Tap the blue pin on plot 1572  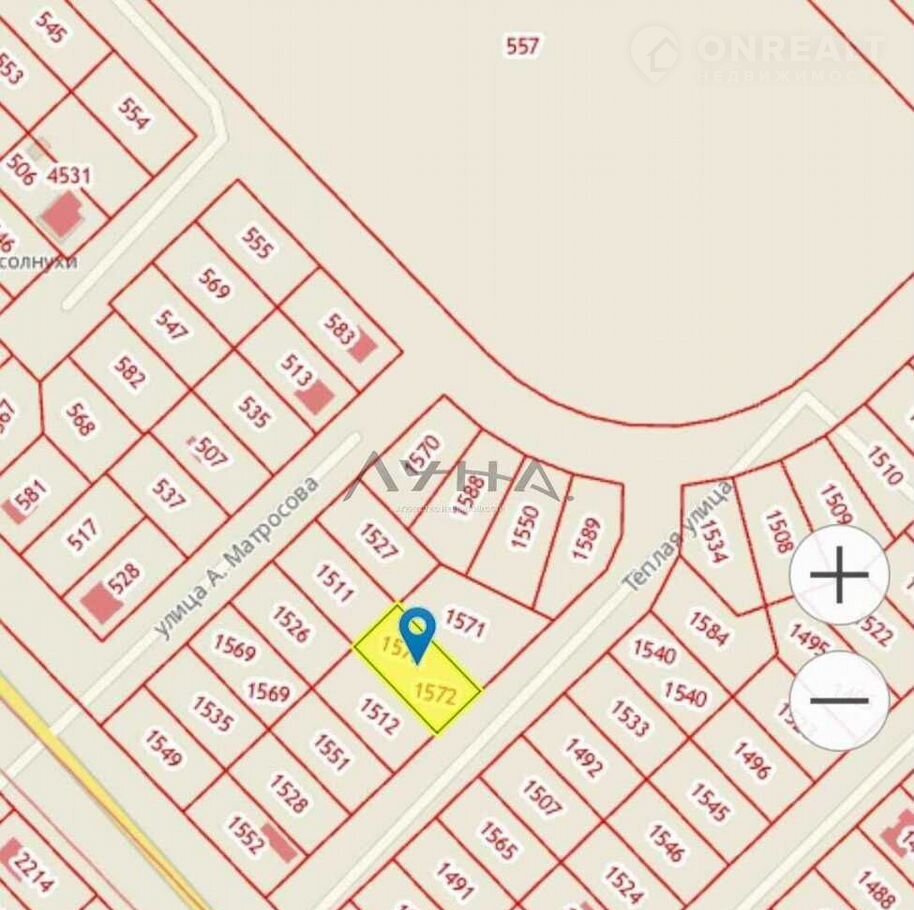[x=416, y=629]
